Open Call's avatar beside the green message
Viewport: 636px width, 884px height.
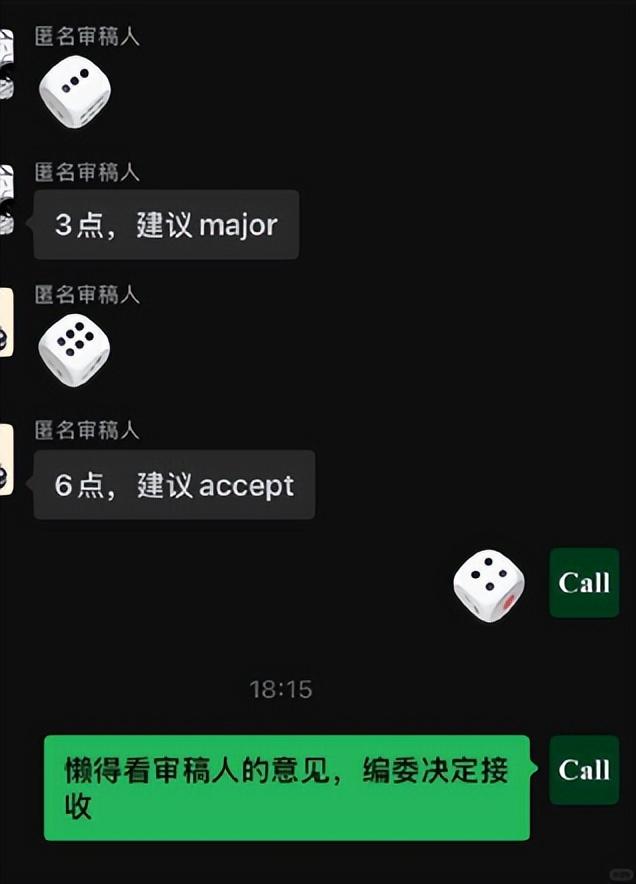[584, 770]
